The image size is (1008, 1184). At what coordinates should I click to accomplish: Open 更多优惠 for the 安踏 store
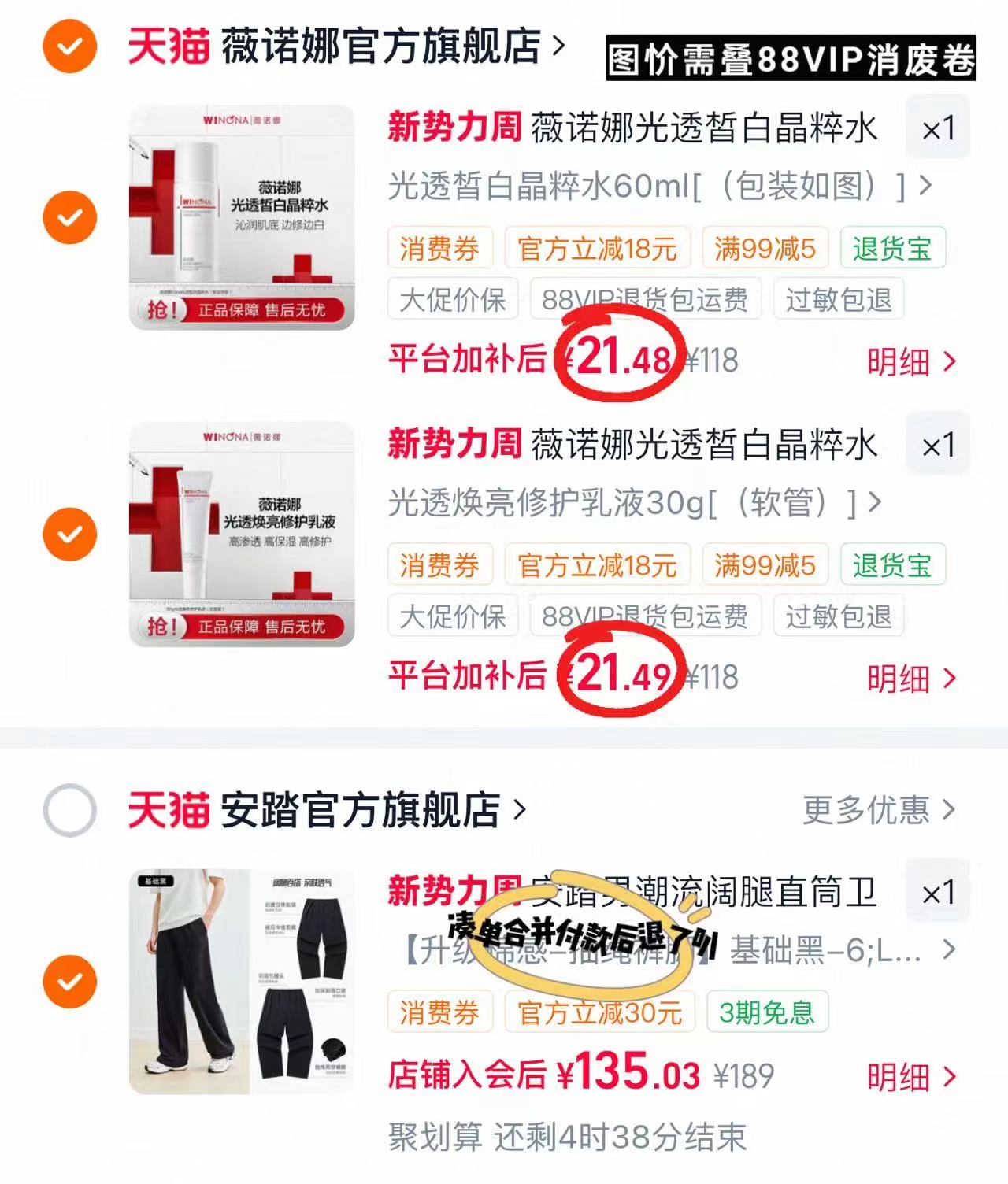coord(879,810)
